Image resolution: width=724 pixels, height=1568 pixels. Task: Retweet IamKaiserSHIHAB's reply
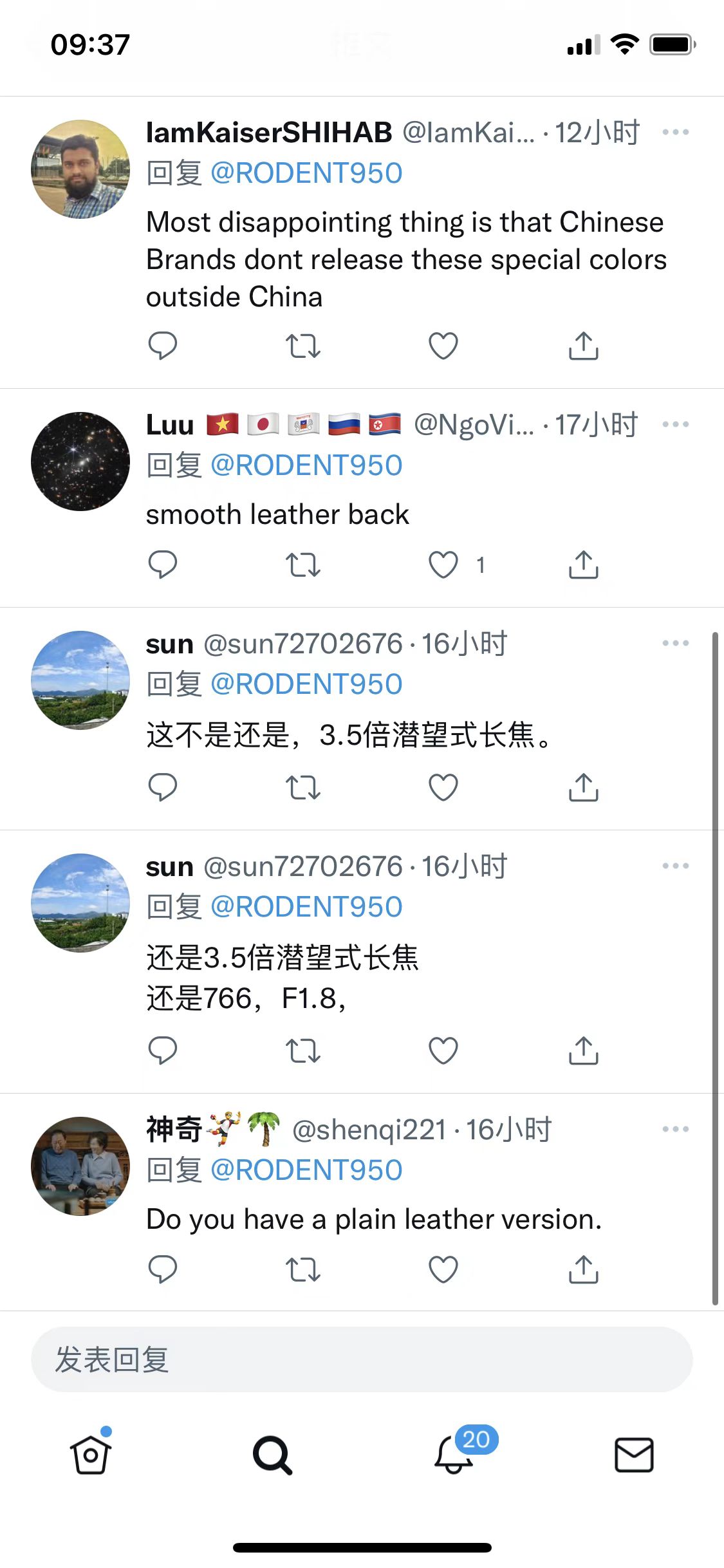click(302, 346)
